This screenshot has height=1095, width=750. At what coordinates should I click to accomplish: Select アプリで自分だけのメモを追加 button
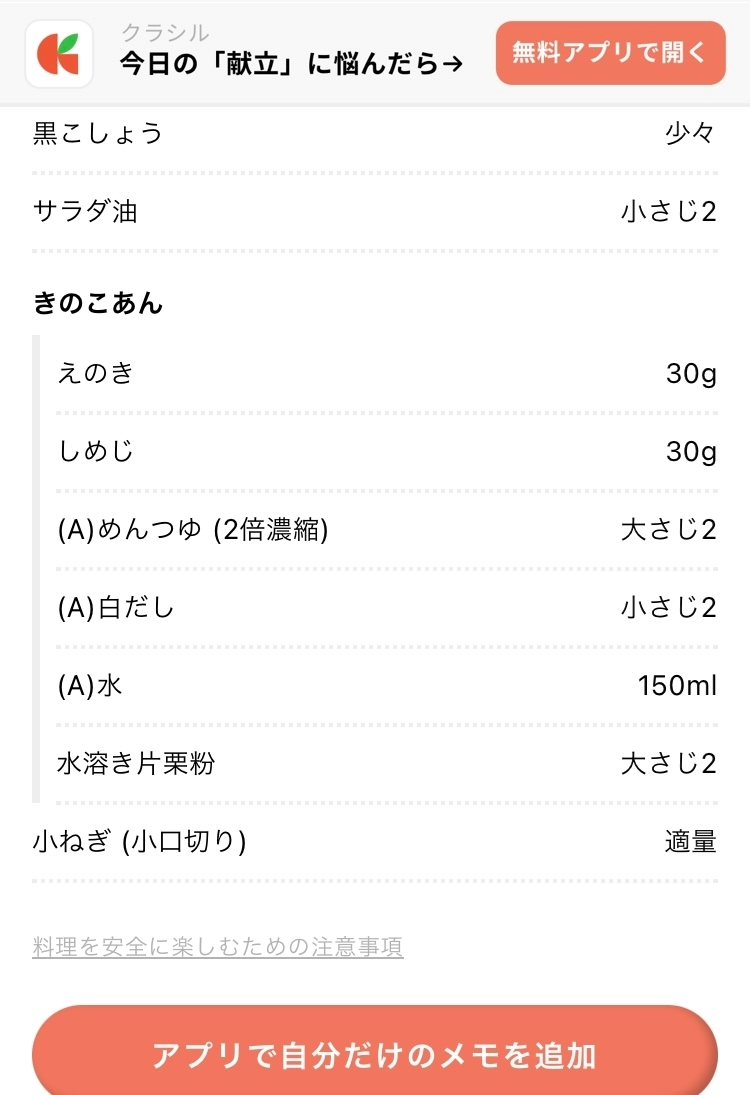(375, 1054)
